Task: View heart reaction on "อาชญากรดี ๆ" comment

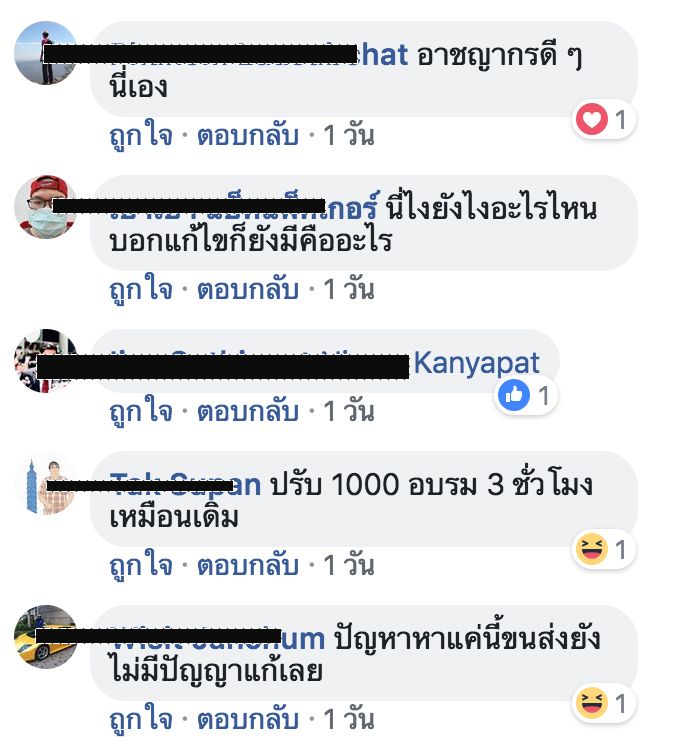Action: click(604, 121)
